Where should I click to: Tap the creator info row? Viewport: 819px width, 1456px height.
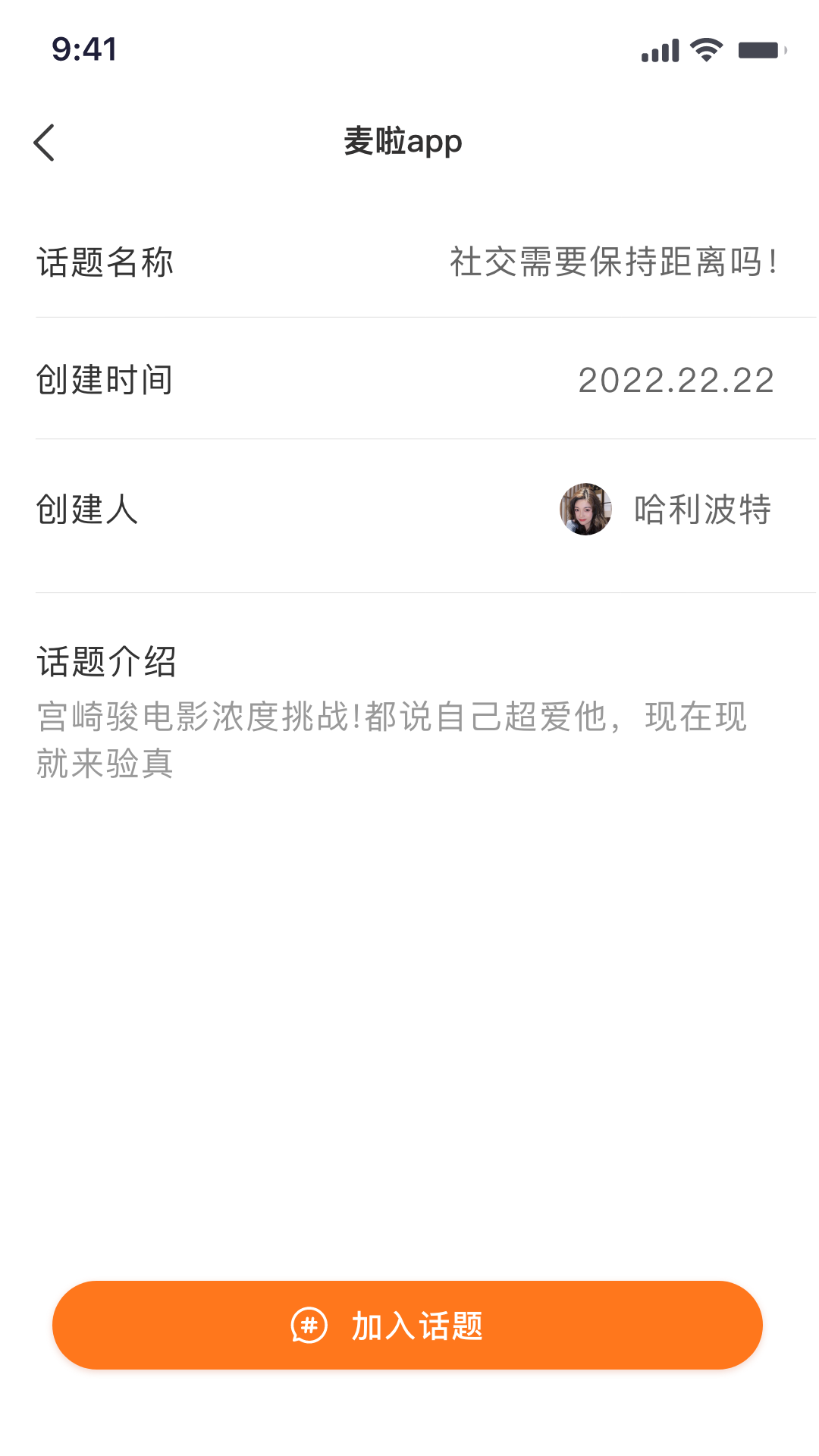coord(409,510)
